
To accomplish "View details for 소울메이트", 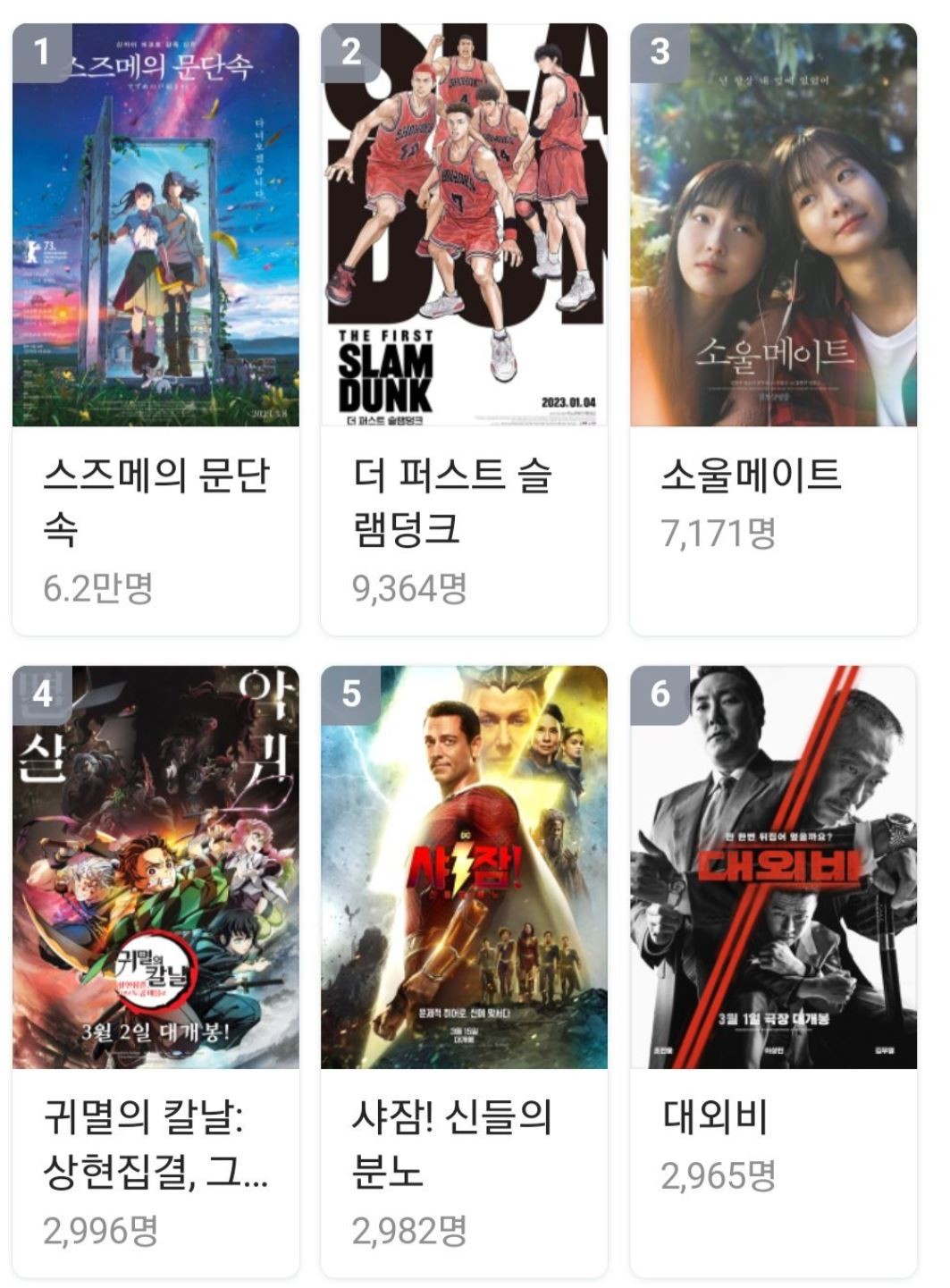I will point(773,225).
